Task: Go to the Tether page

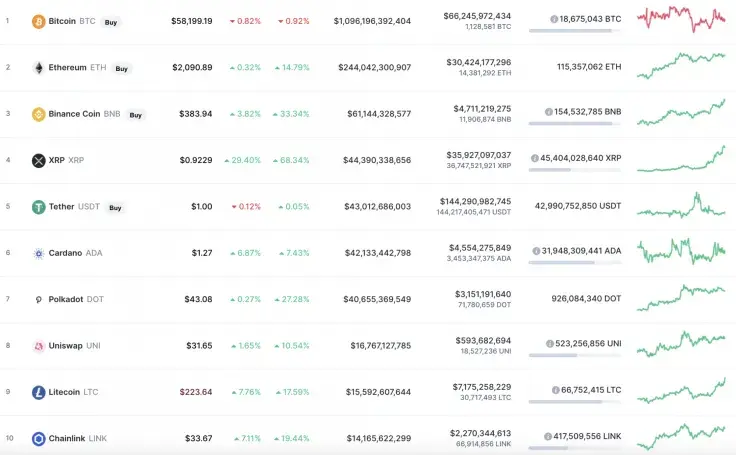Action: (x=60, y=207)
